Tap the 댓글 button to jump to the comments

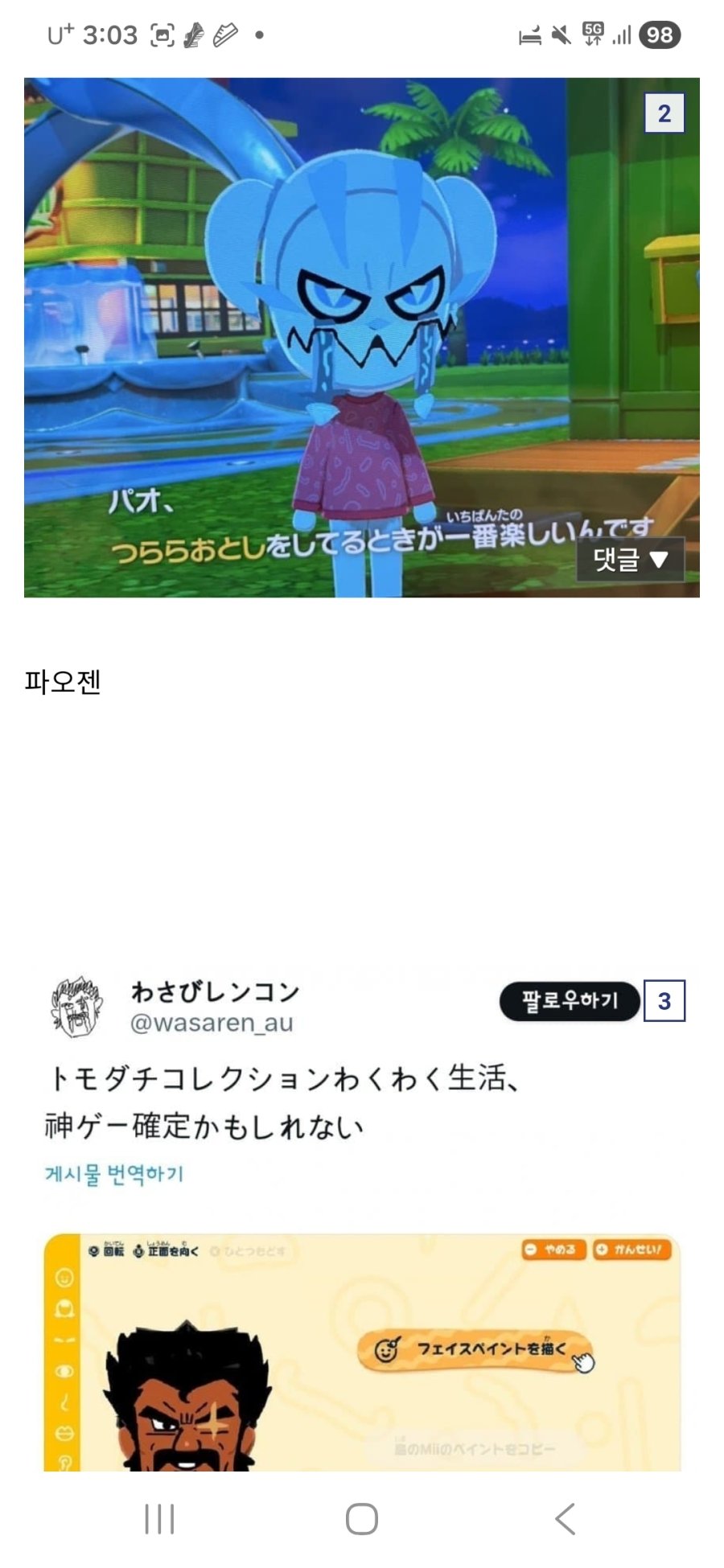click(x=630, y=559)
